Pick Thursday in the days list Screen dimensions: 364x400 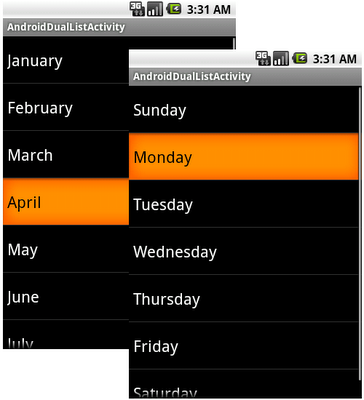click(x=244, y=299)
